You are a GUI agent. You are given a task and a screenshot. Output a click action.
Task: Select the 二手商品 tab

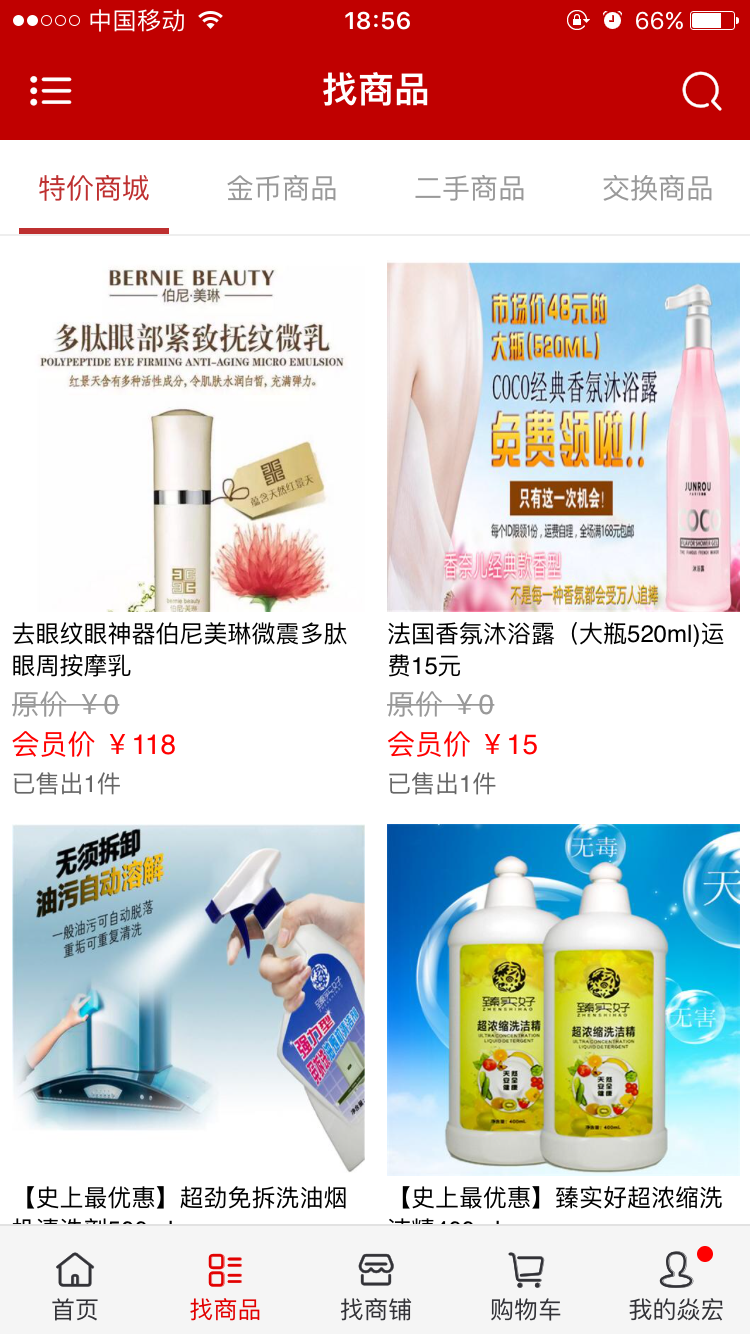(469, 188)
